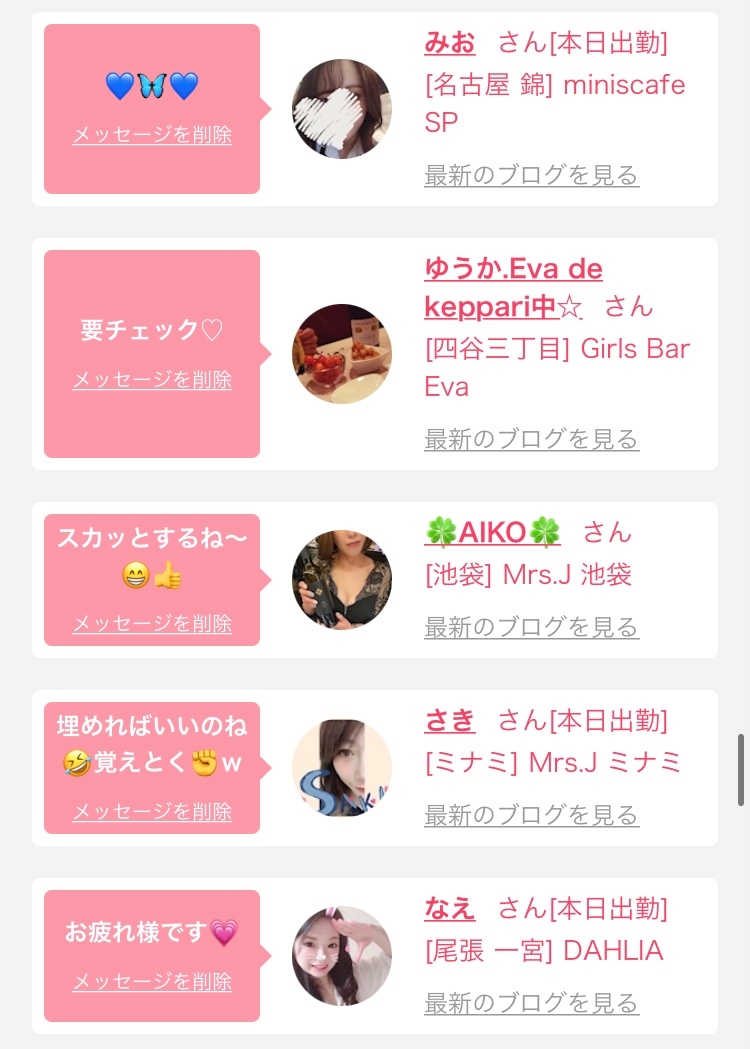View さき's latest blog

[531, 816]
